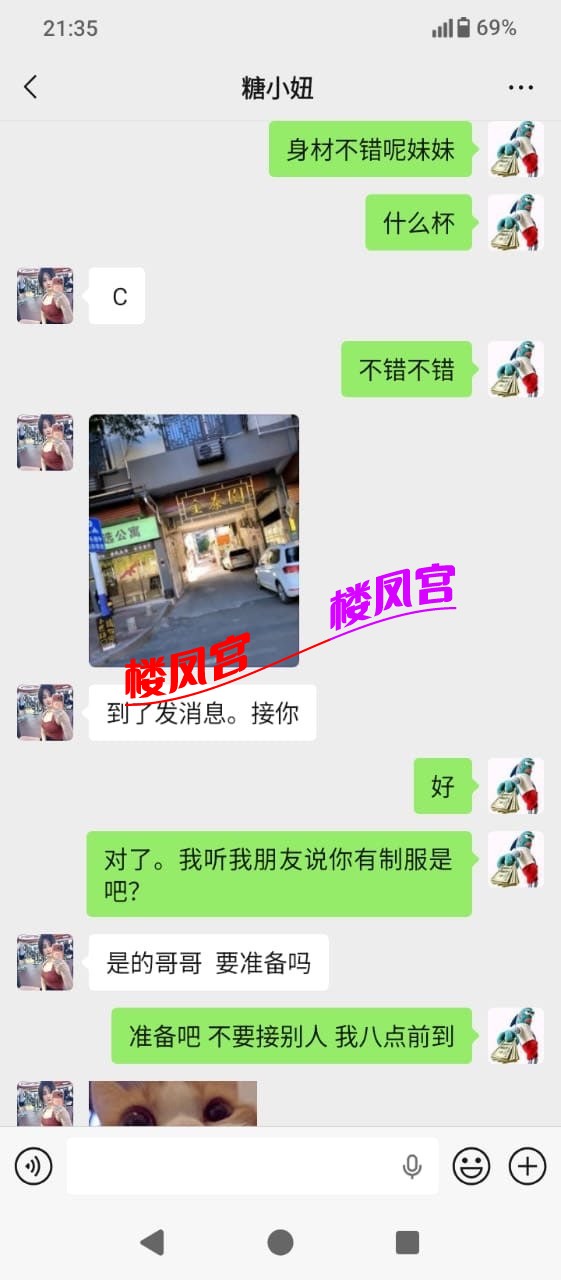Switch to voice message input

click(33, 1165)
